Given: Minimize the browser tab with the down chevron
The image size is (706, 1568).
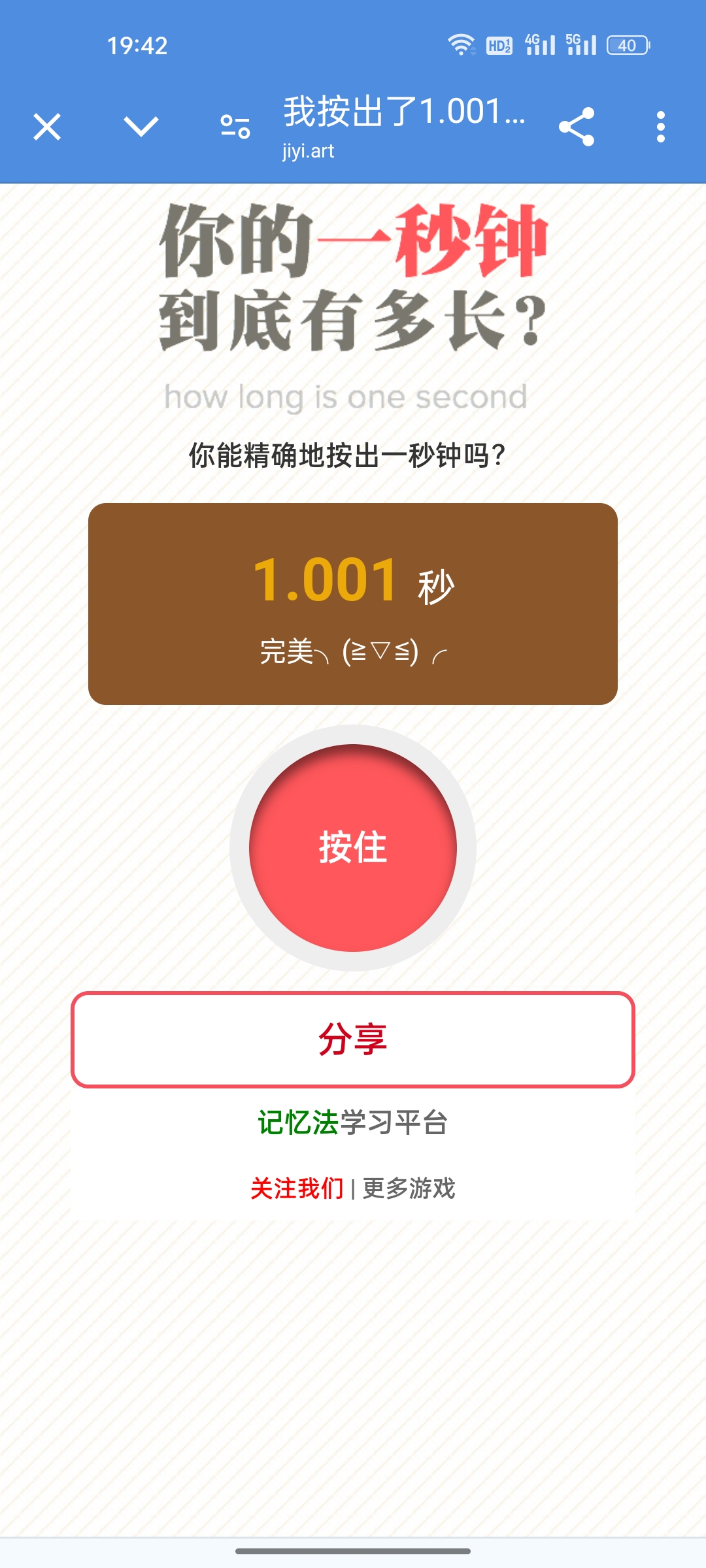Looking at the screenshot, I should click(141, 127).
